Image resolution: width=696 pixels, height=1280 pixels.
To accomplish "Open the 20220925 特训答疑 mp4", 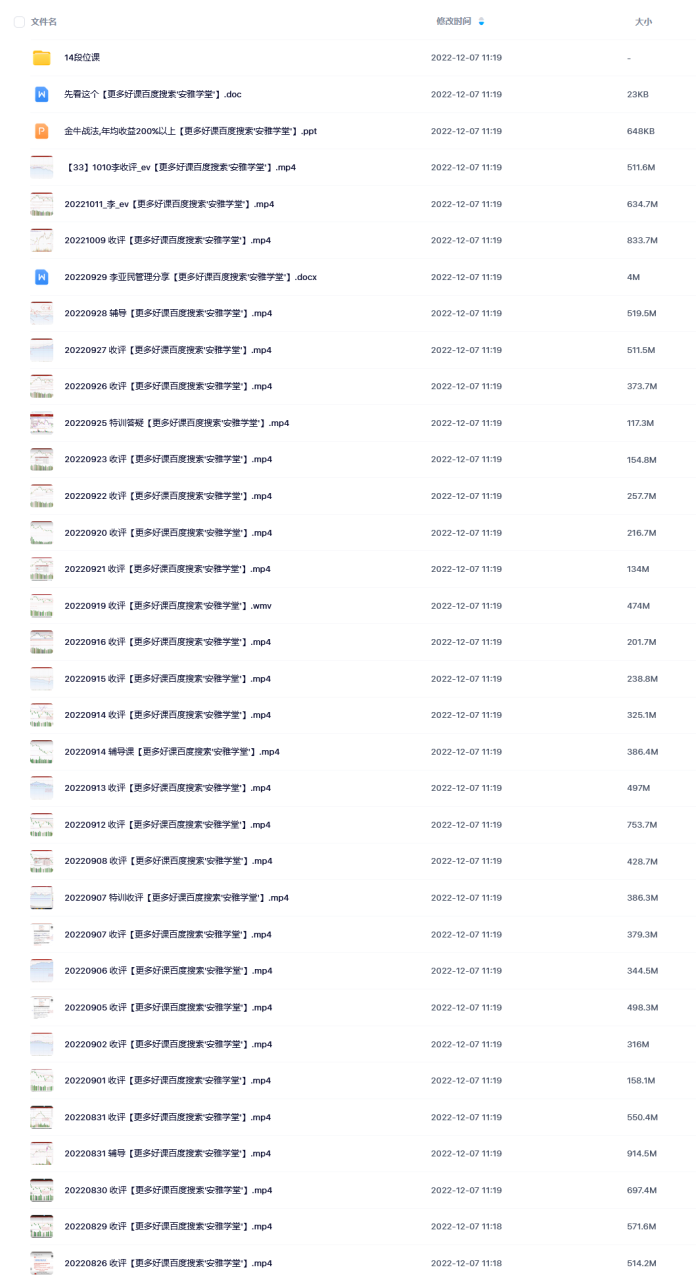I will 176,423.
